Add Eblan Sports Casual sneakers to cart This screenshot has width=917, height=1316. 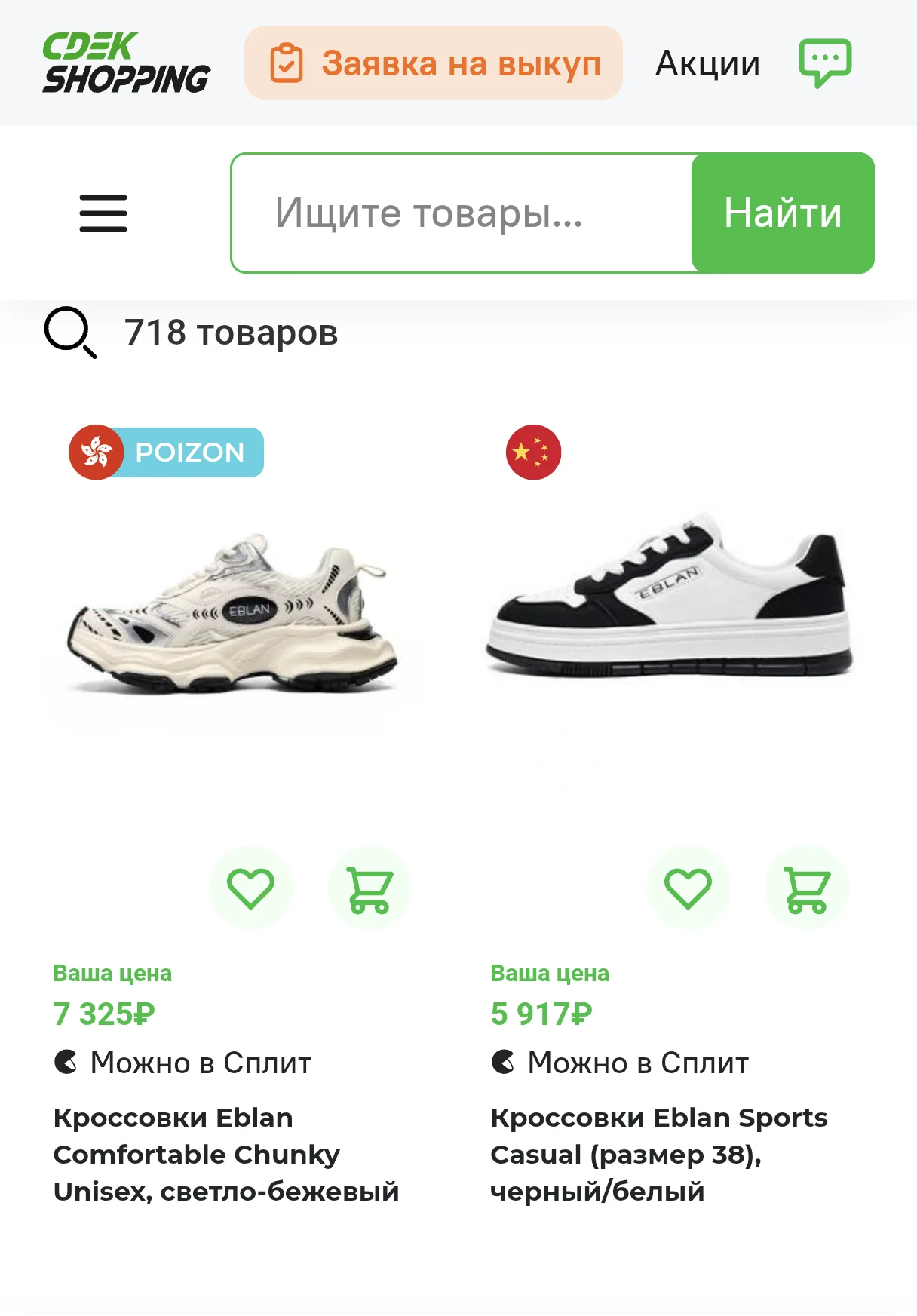pos(807,888)
